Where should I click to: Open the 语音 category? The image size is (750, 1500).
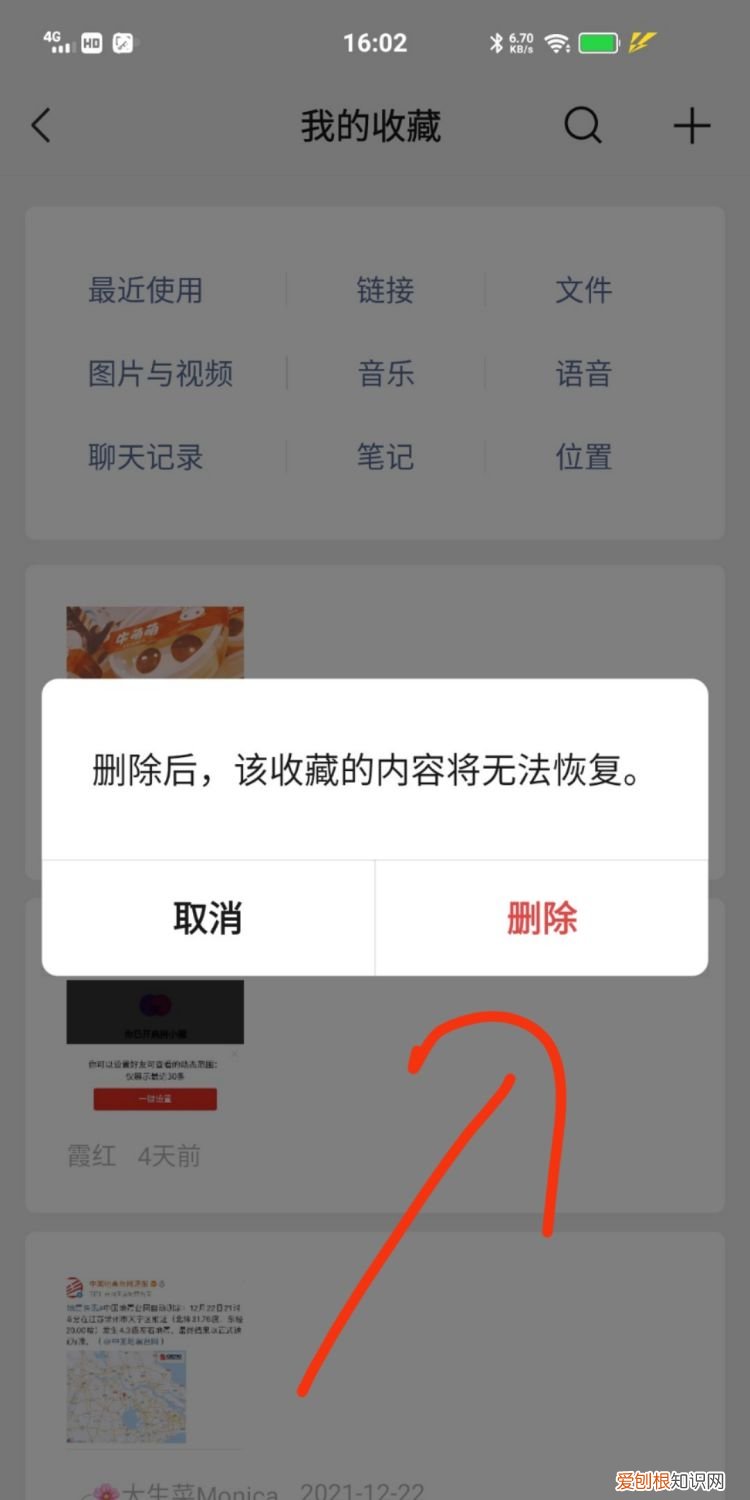point(584,374)
